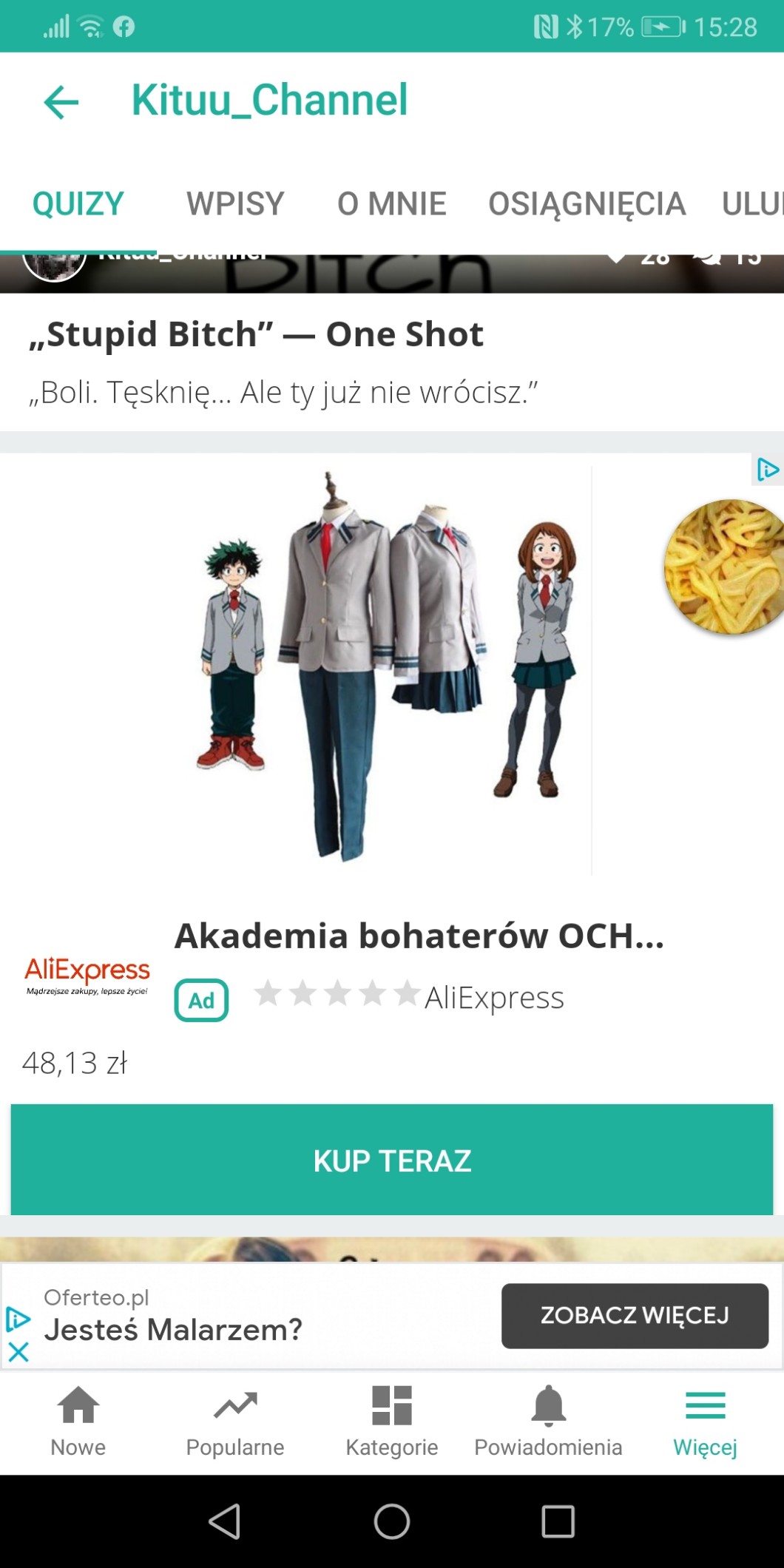Open Kategorie in bottom navigation
The image size is (784, 1568).
[x=391, y=1422]
